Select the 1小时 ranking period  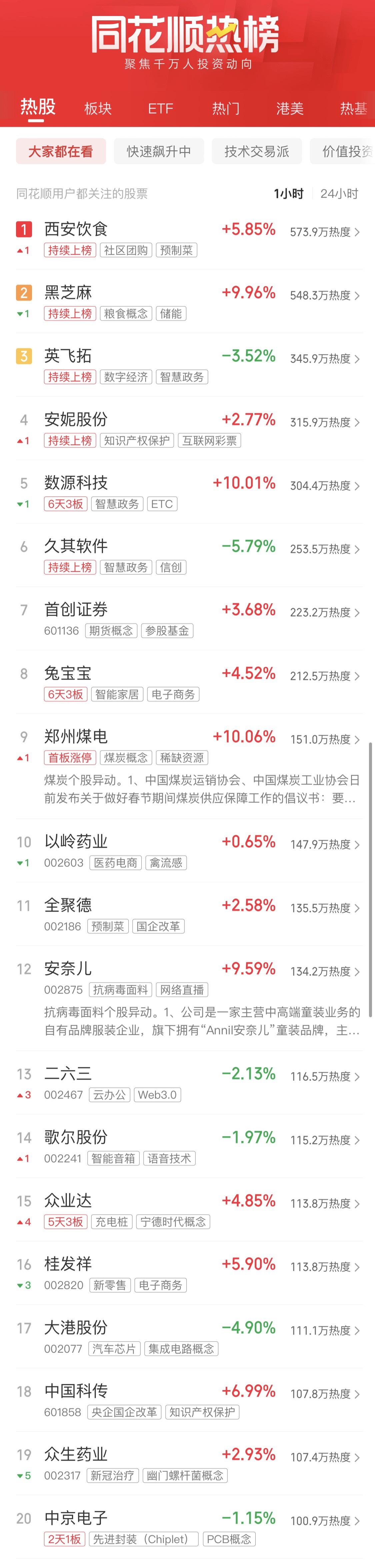(289, 194)
